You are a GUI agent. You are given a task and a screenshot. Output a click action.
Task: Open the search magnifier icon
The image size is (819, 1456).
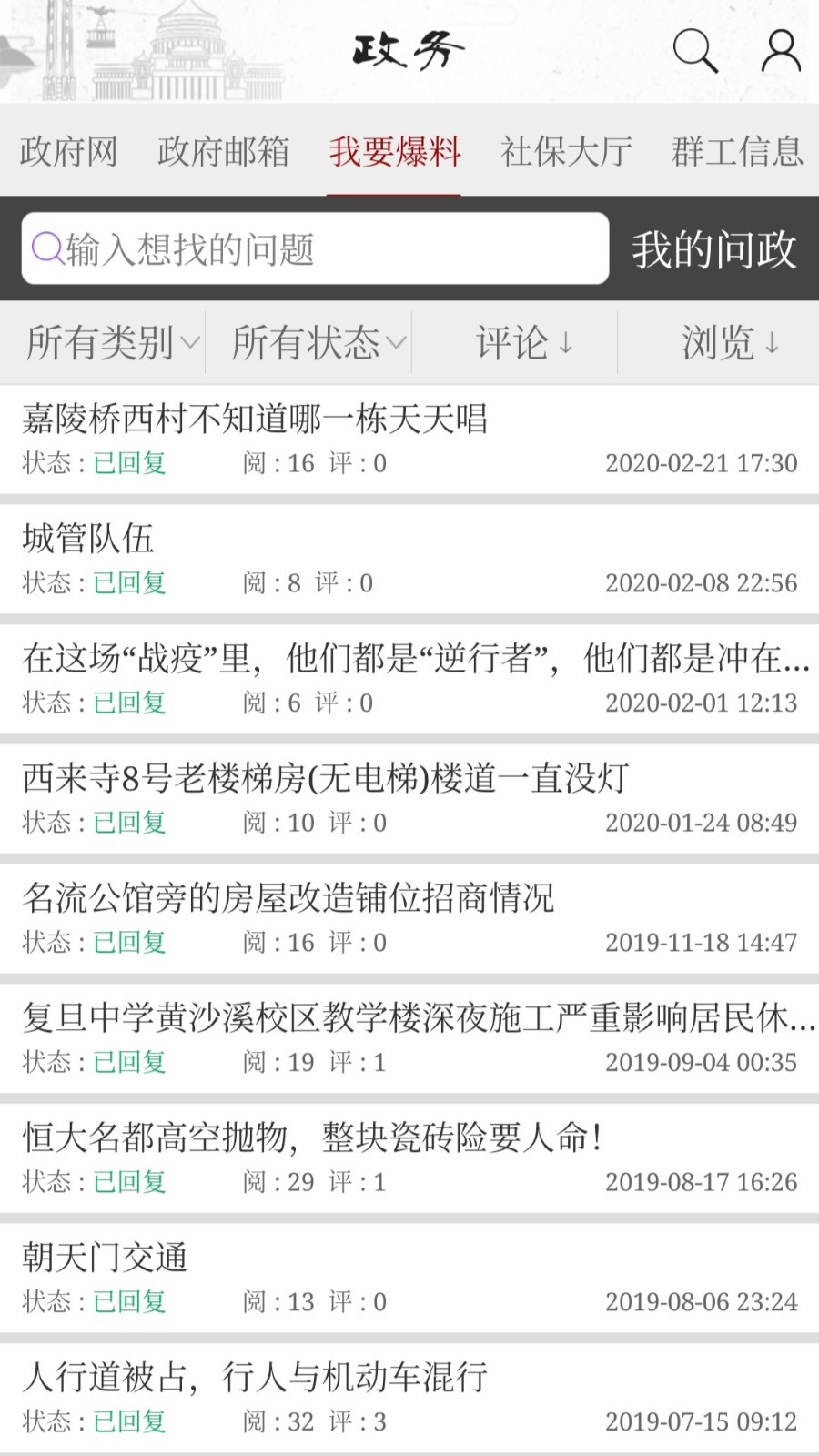coord(695,51)
